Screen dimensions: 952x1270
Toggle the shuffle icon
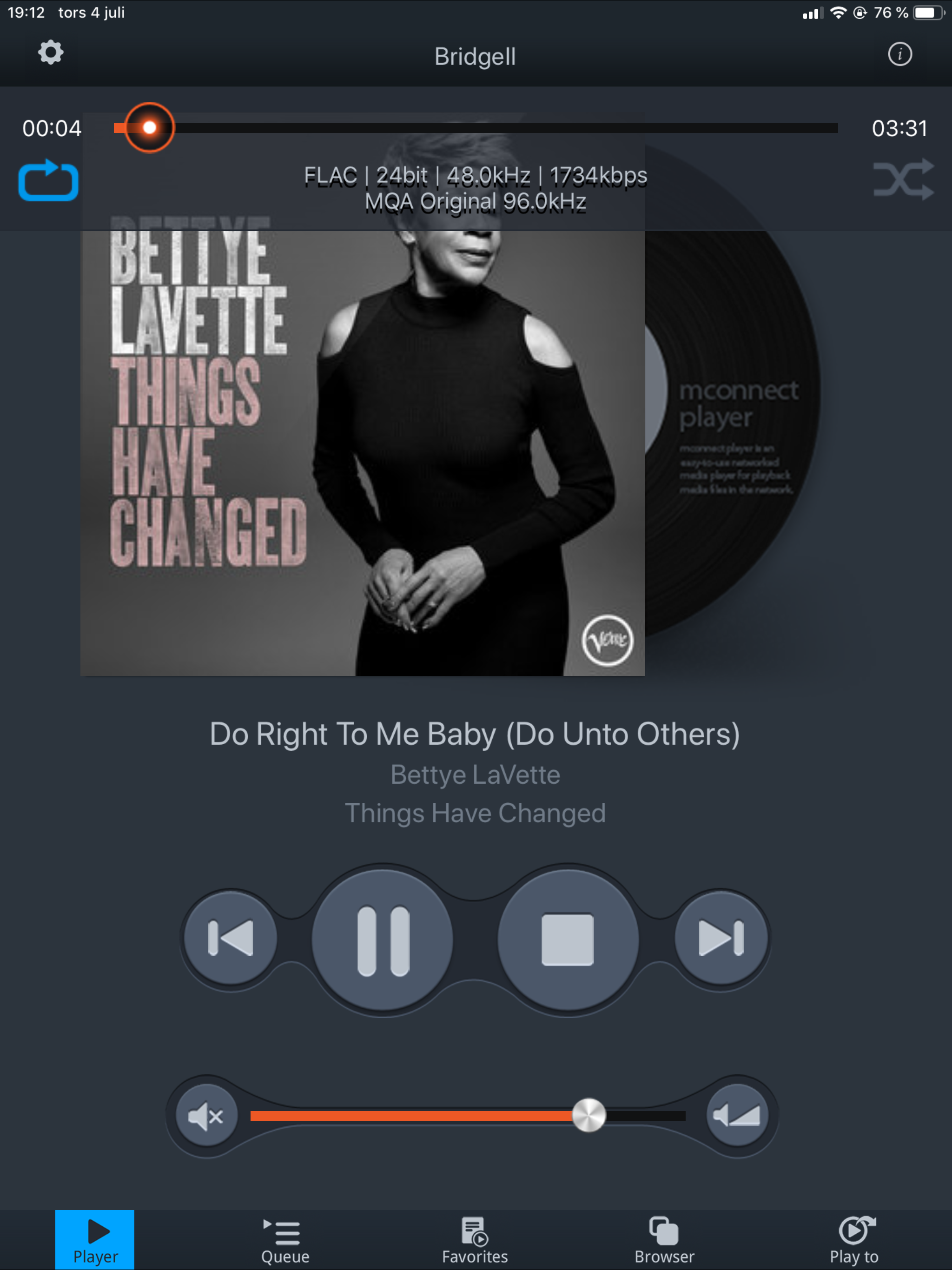pos(903,180)
